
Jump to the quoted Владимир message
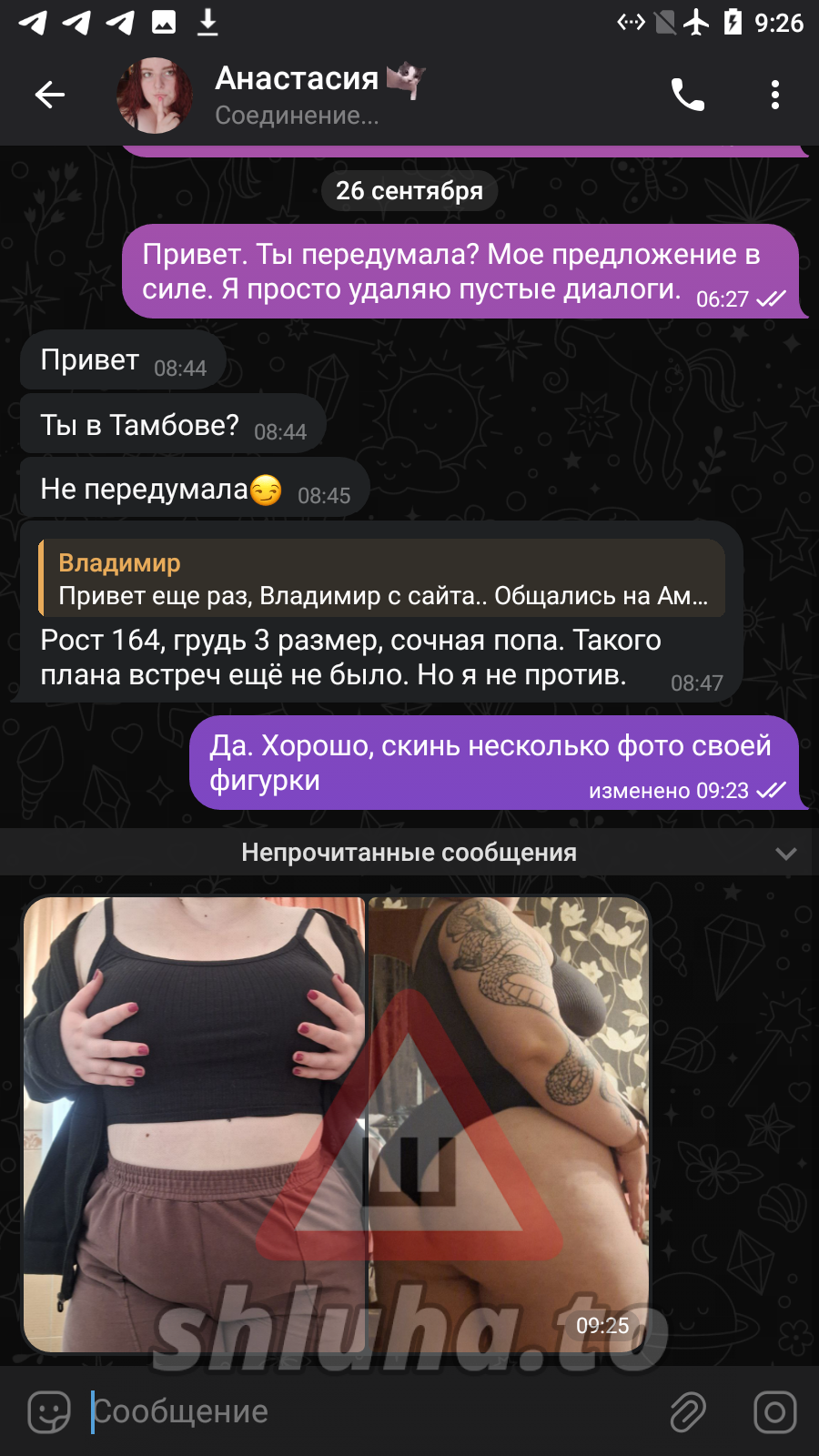[382, 579]
